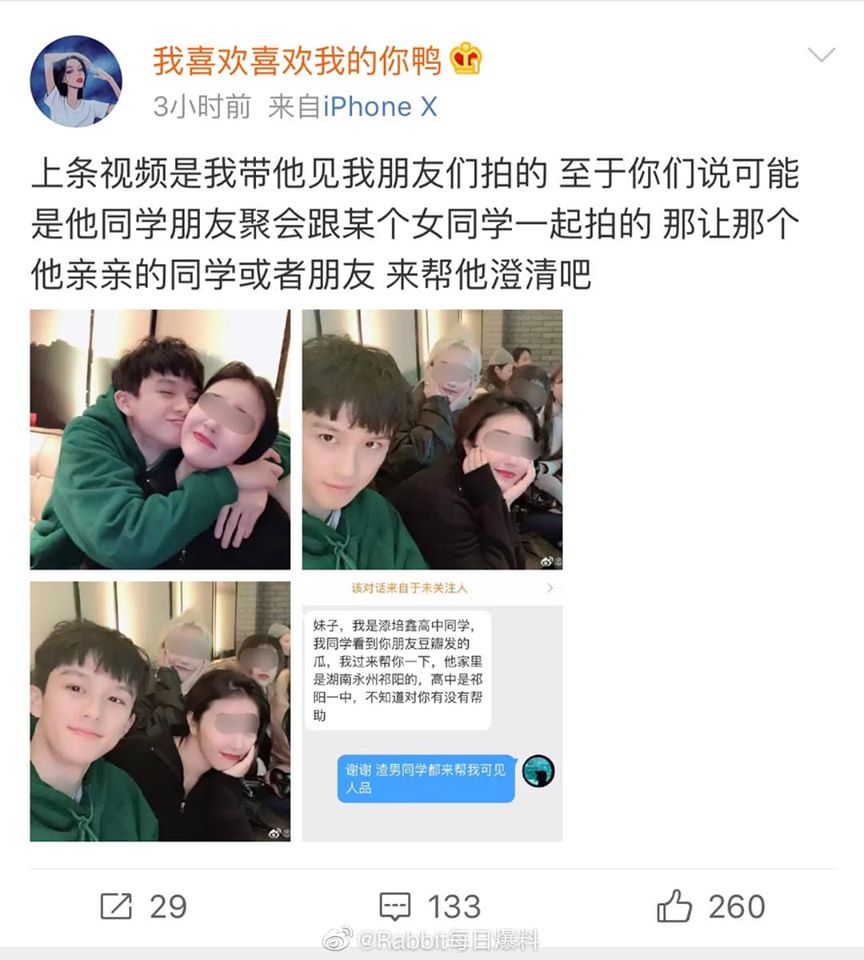The width and height of the screenshot is (864, 960).
Task: Expand the post options chevron
Action: pyautogui.click(x=821, y=56)
